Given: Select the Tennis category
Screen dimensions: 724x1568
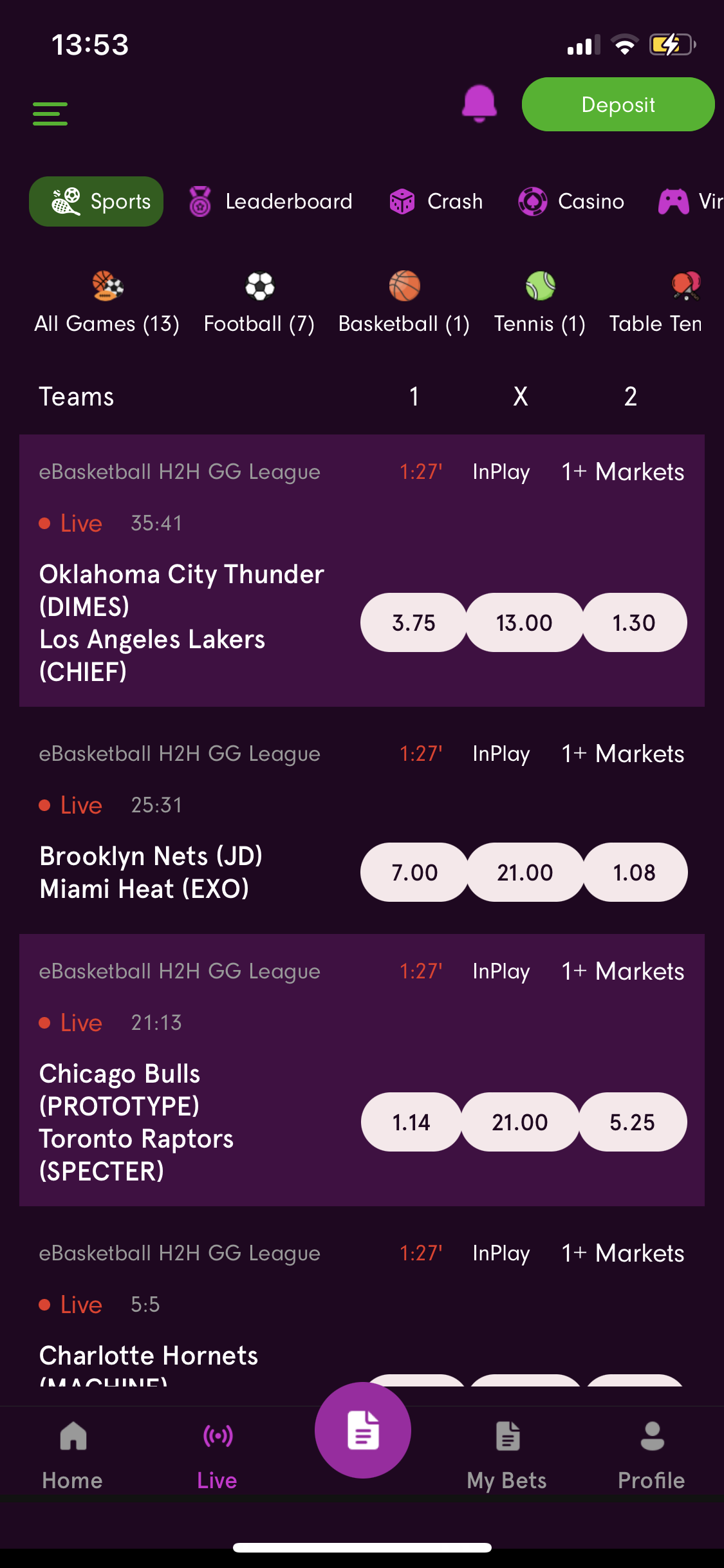Looking at the screenshot, I should [539, 303].
